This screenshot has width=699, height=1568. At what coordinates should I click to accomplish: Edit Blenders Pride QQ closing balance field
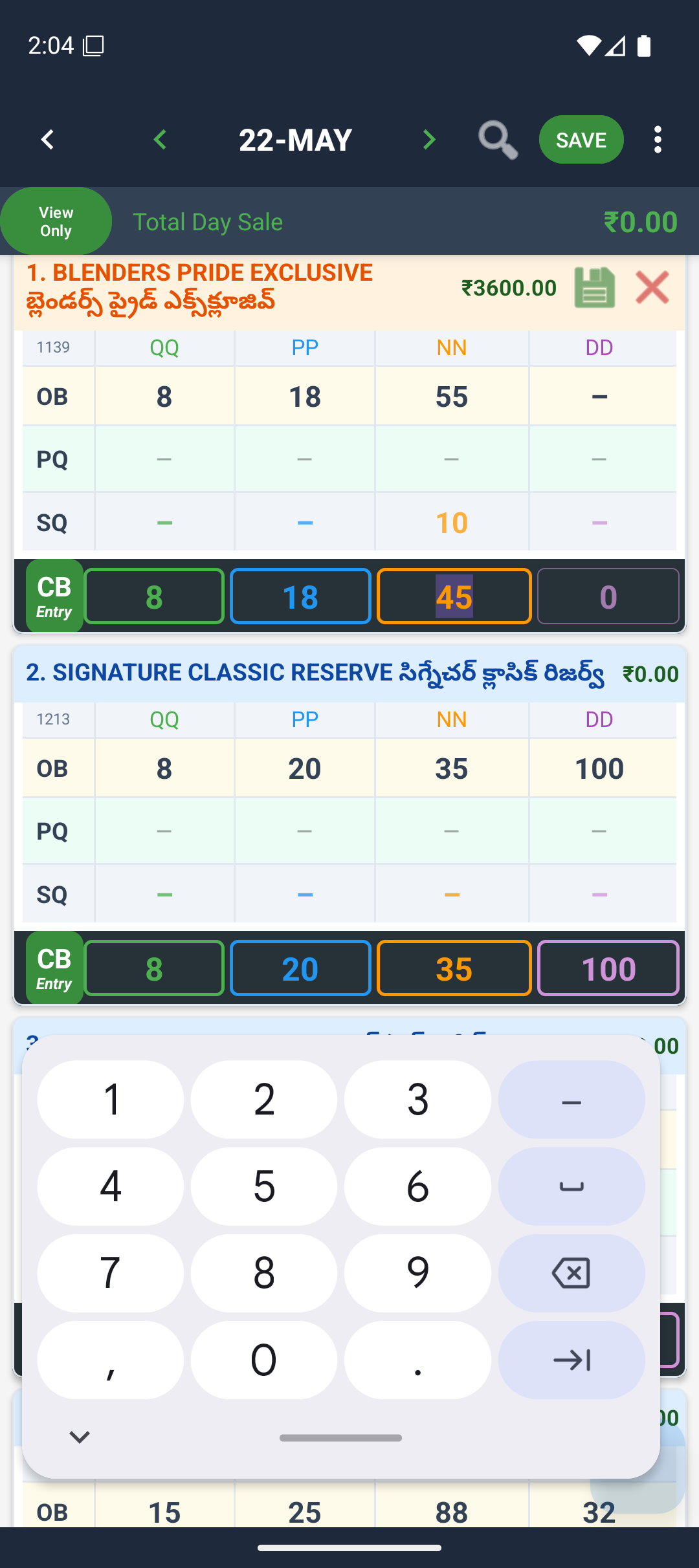(x=154, y=596)
